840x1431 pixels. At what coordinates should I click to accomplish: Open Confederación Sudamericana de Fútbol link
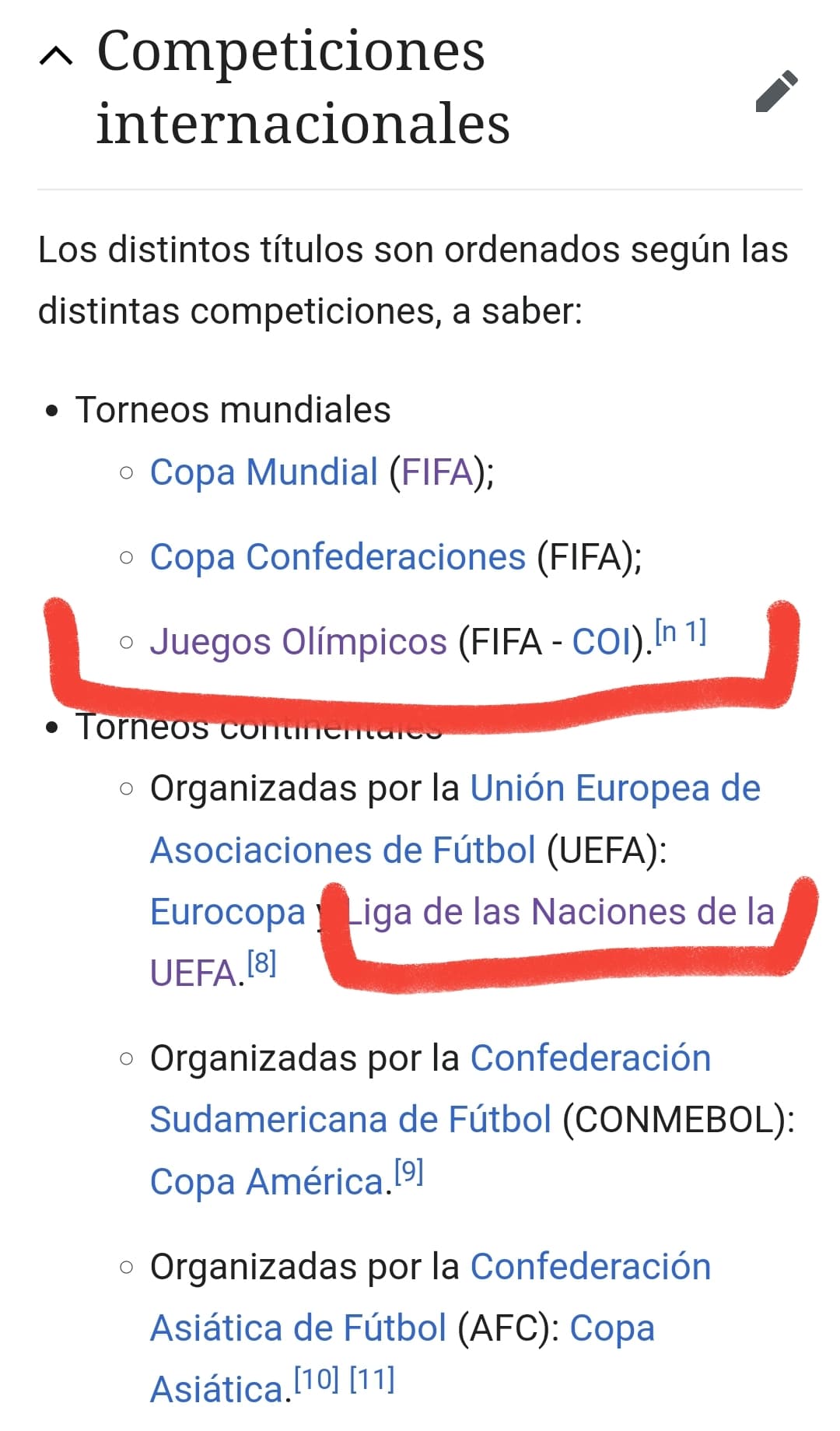tap(430, 1089)
